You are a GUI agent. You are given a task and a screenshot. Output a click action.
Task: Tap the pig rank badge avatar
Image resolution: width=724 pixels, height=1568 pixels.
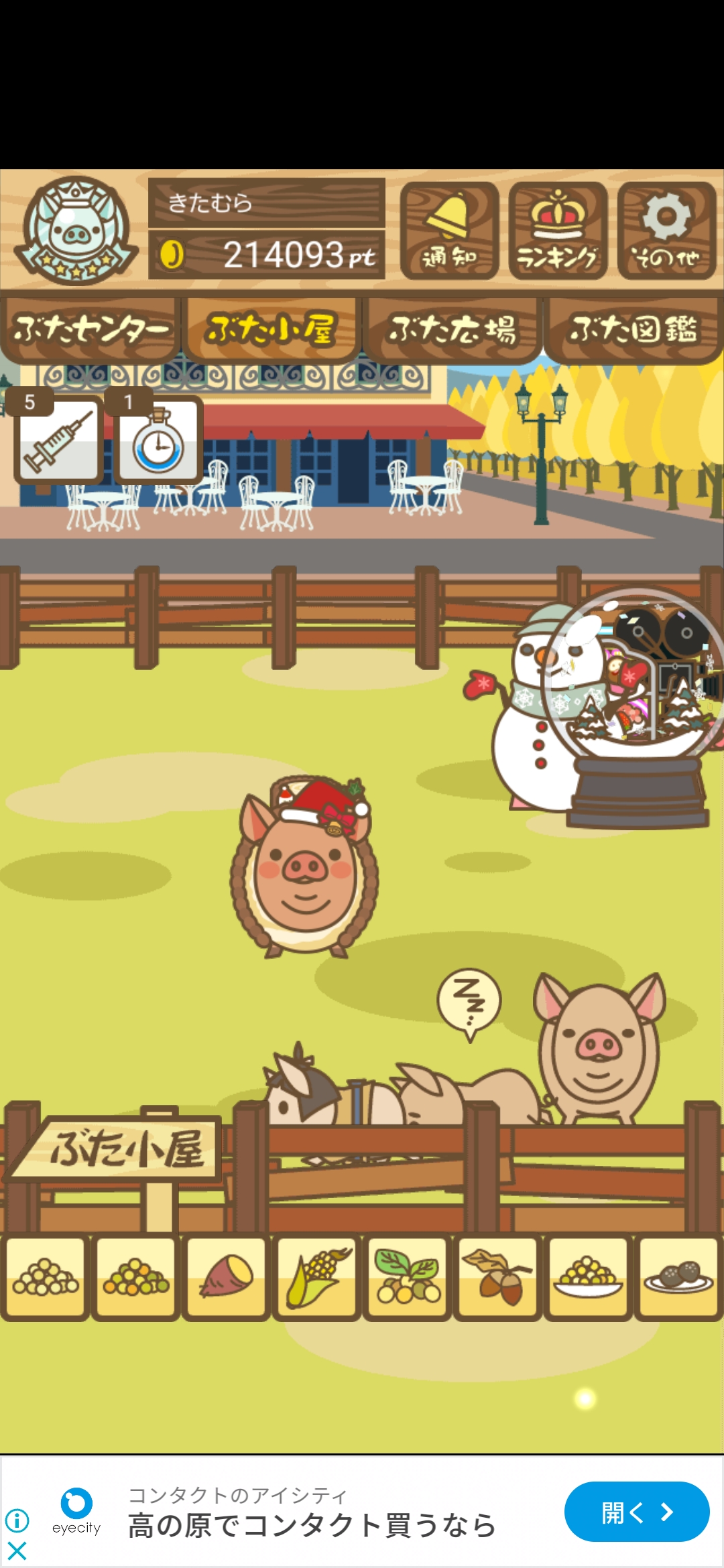click(76, 231)
